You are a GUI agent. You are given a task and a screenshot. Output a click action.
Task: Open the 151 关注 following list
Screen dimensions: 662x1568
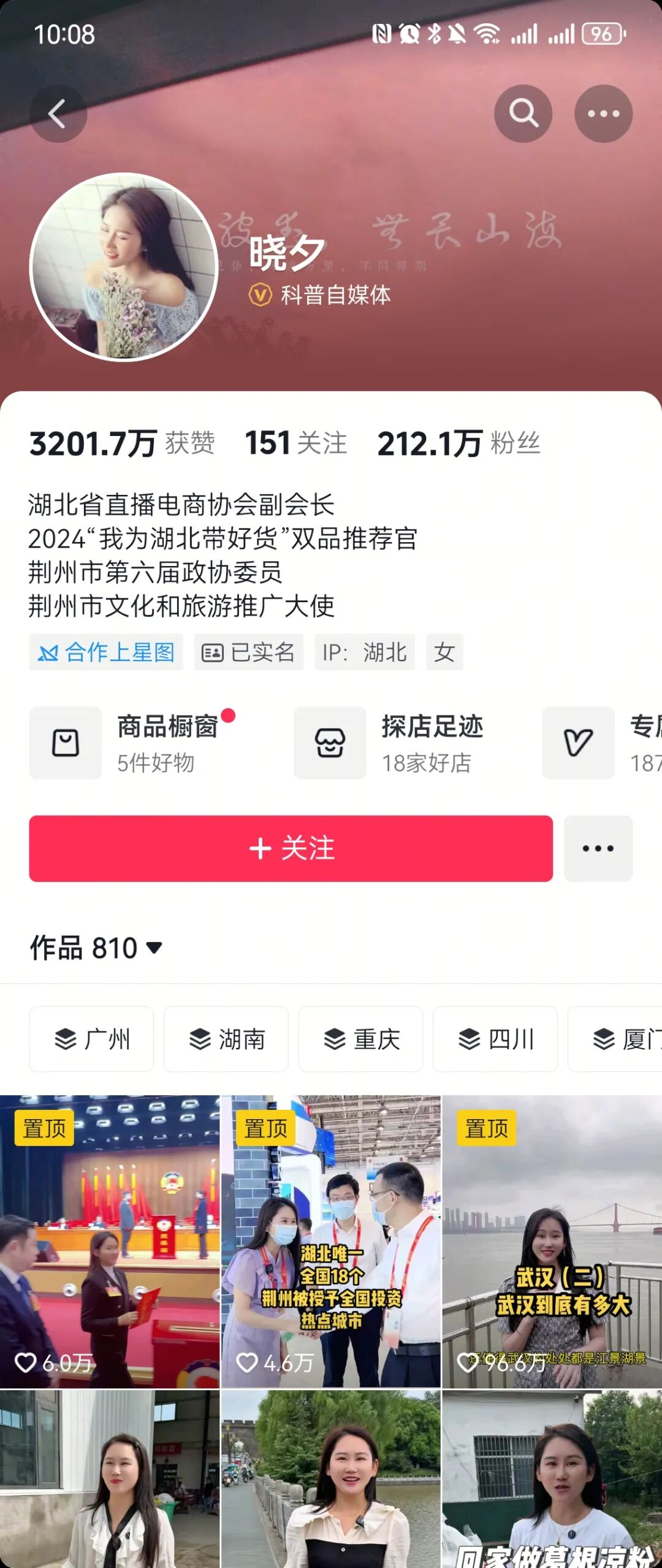(295, 443)
